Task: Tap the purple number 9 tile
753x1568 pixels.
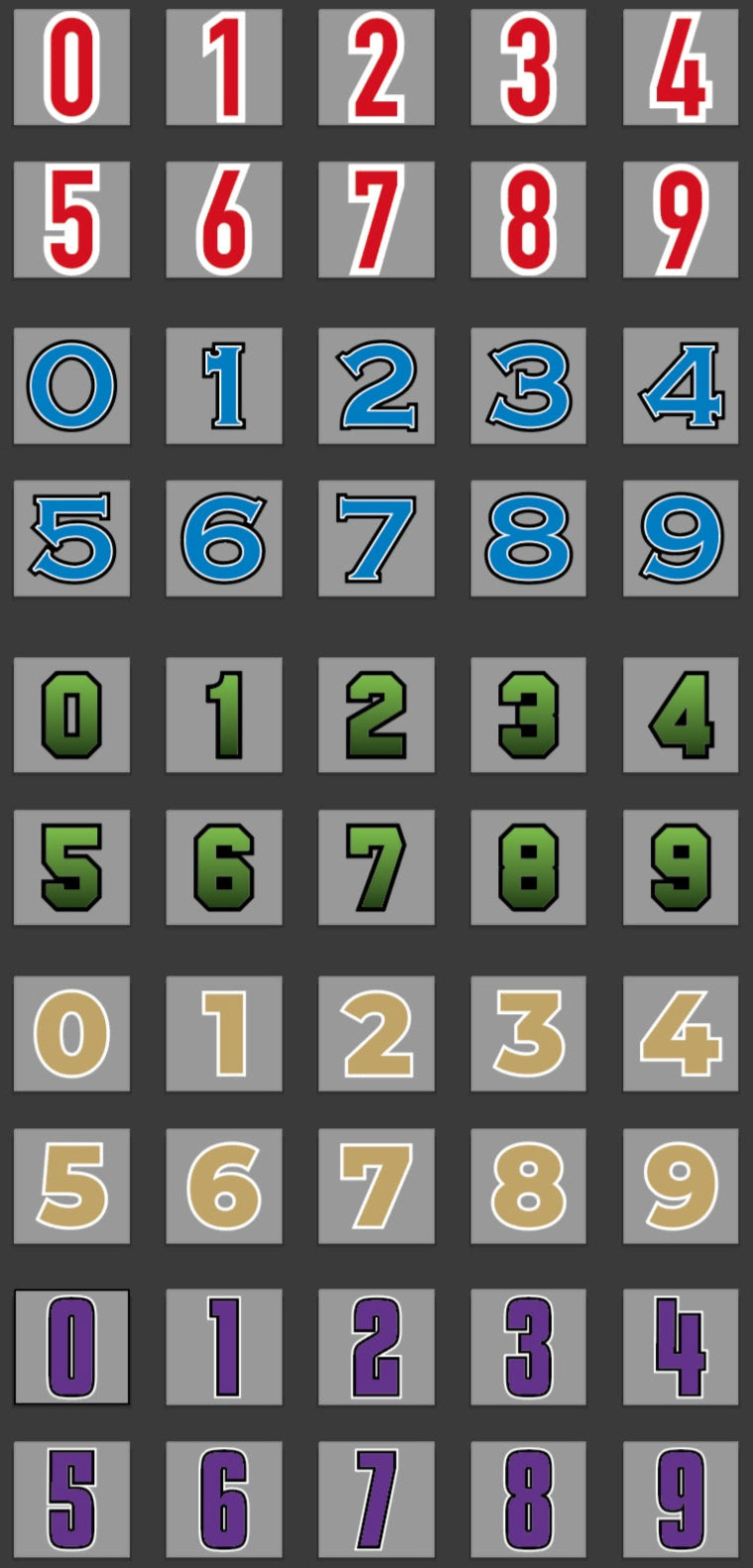Action: pos(681,1500)
